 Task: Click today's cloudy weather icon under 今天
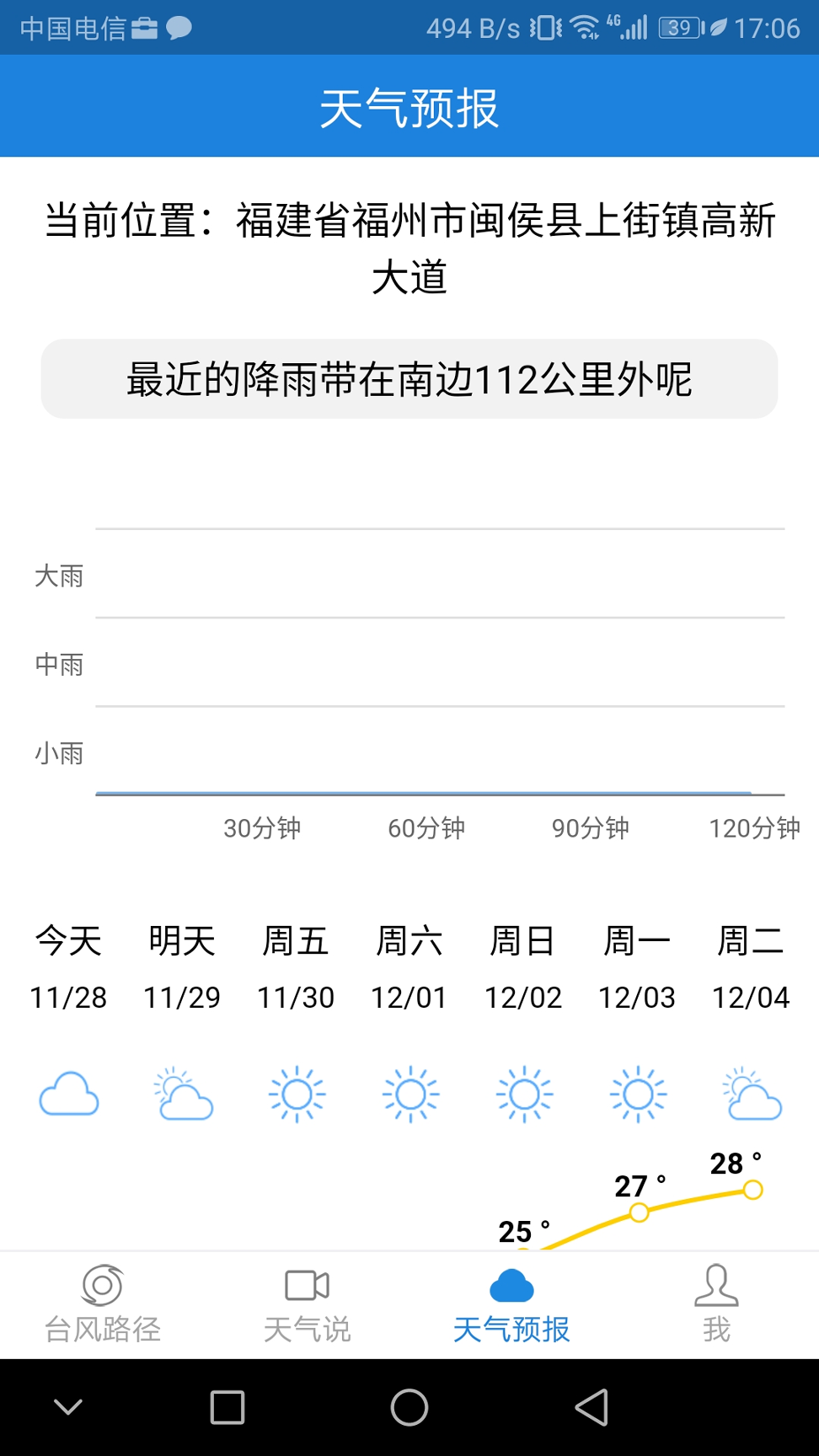[69, 1094]
